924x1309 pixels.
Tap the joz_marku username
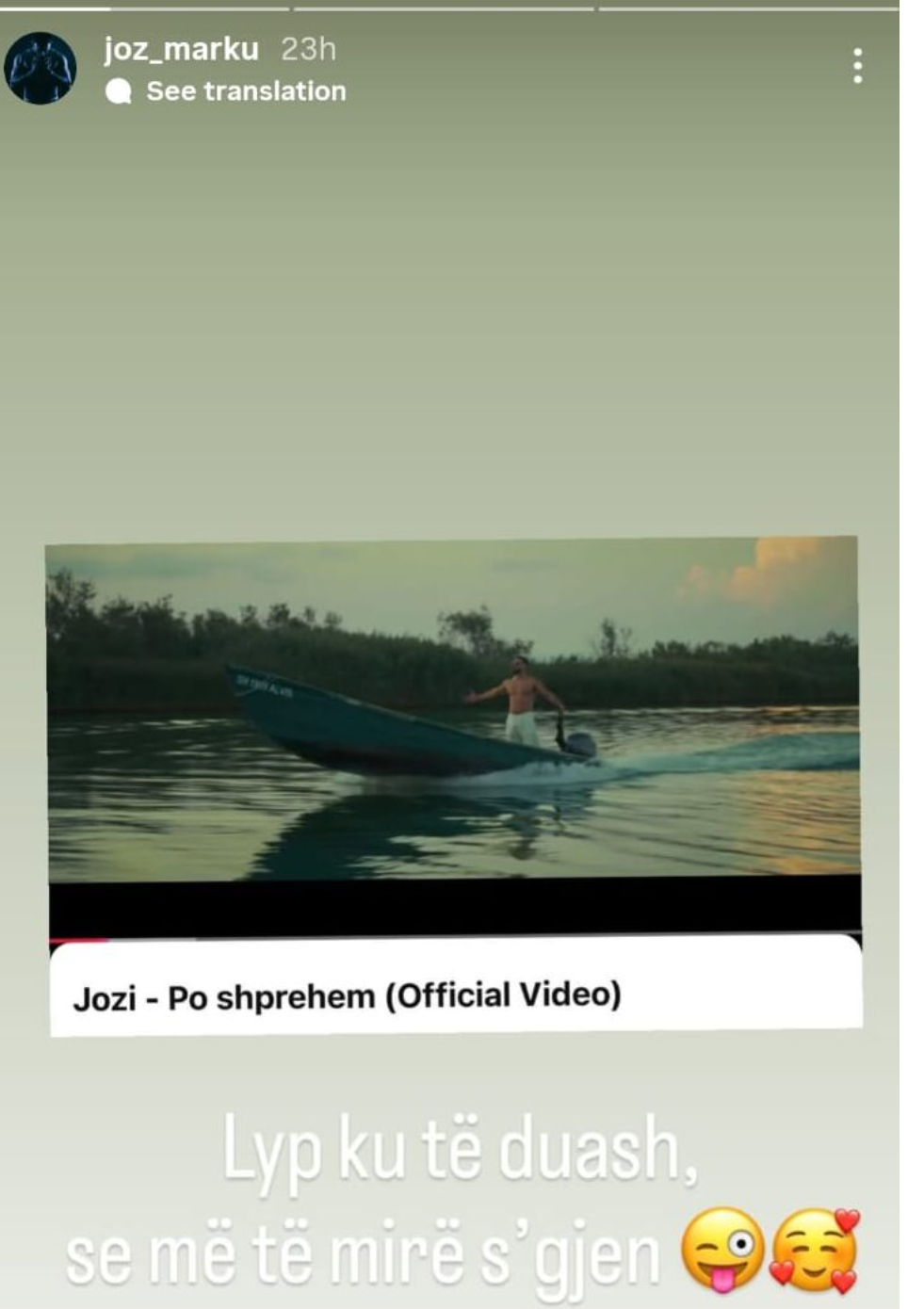[x=181, y=49]
